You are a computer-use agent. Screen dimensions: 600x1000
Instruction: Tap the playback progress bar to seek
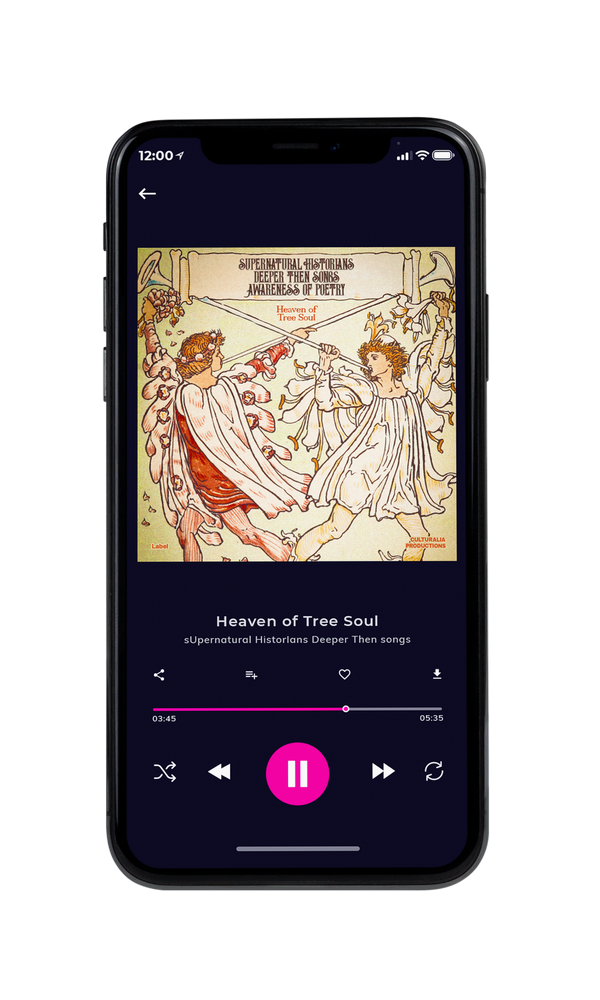coord(297,709)
